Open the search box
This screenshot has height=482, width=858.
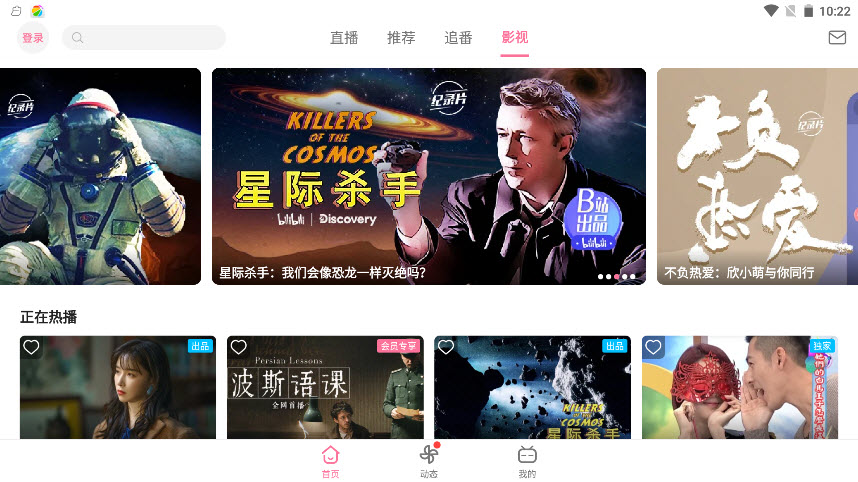pyautogui.click(x=144, y=38)
